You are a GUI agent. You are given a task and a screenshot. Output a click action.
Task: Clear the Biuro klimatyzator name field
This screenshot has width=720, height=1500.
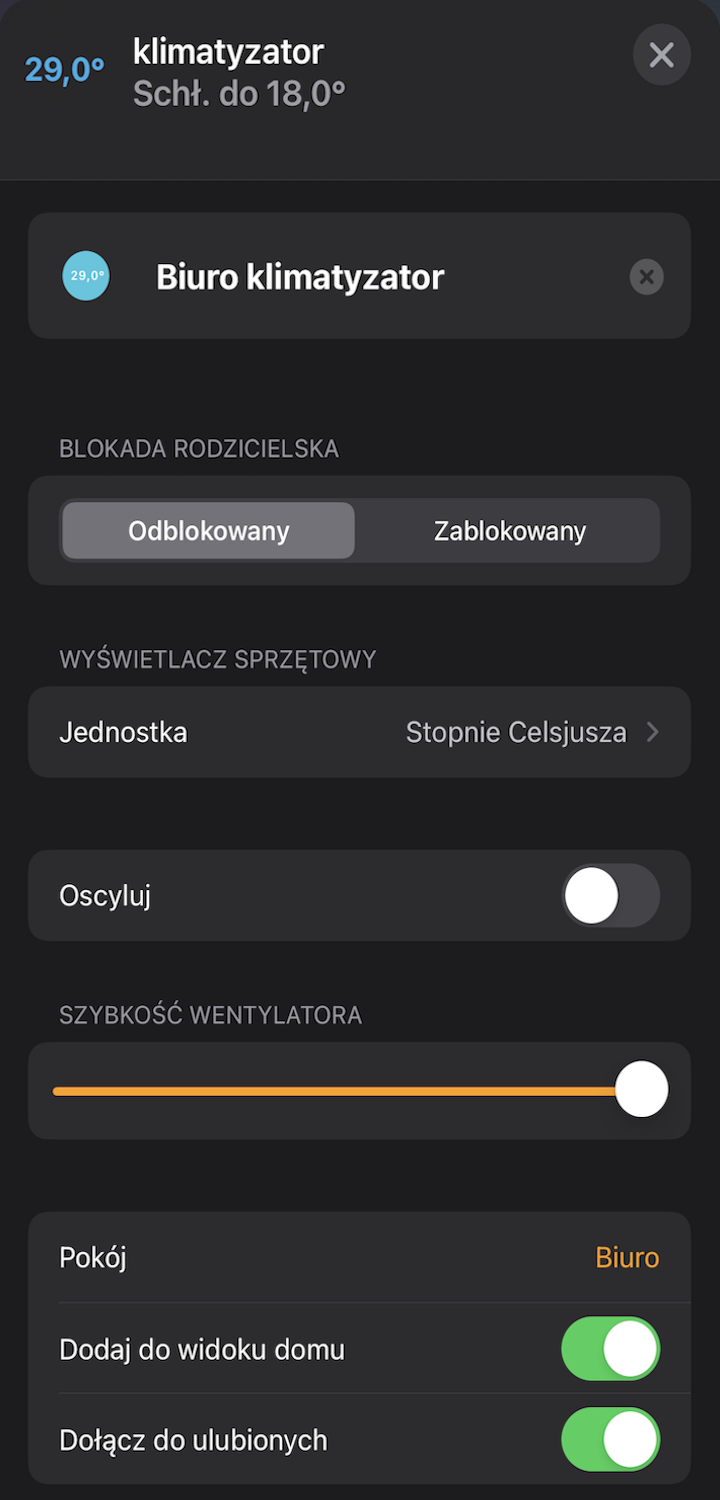646,277
